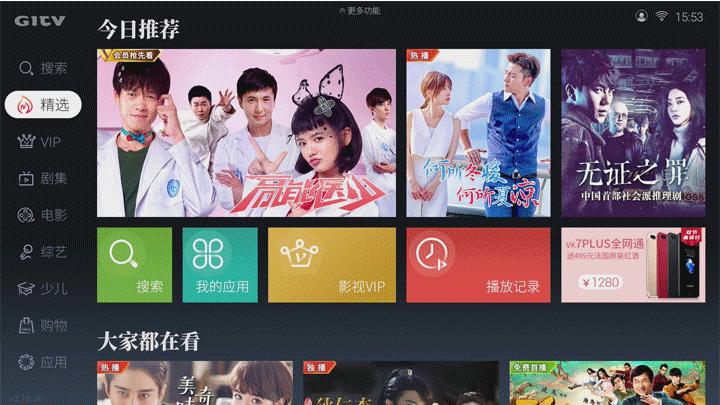The width and height of the screenshot is (720, 405).
Task: Open the 无证之罪 poster
Action: pos(633,132)
